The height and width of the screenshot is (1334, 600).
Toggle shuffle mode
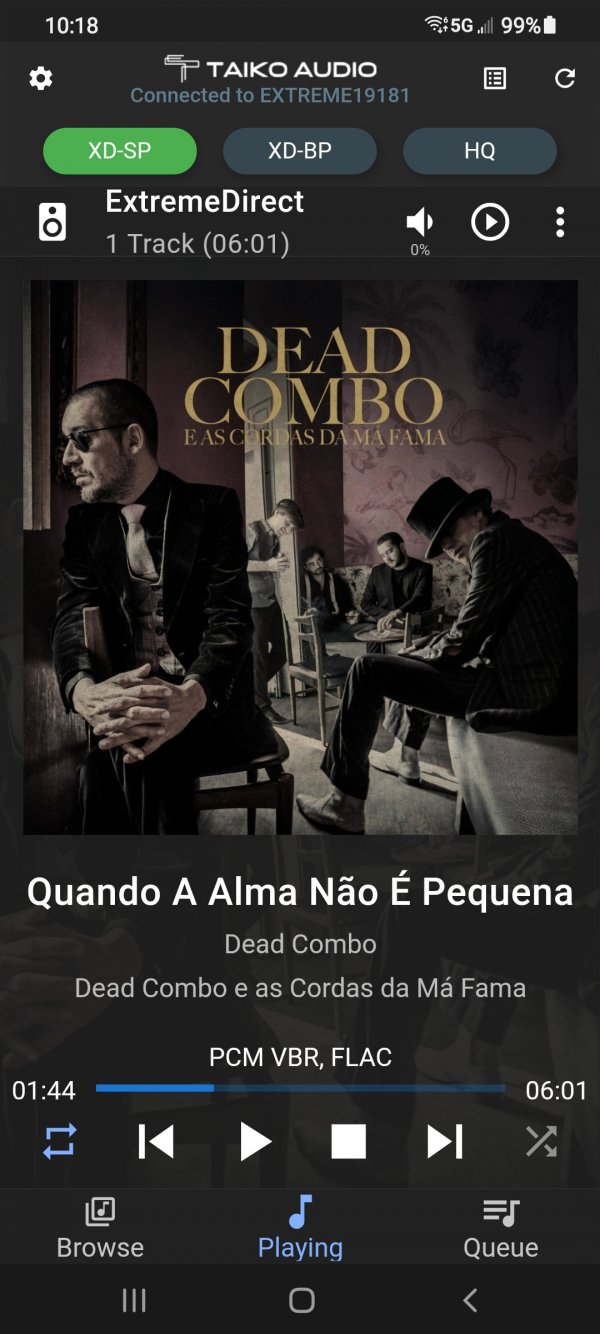pos(541,1141)
